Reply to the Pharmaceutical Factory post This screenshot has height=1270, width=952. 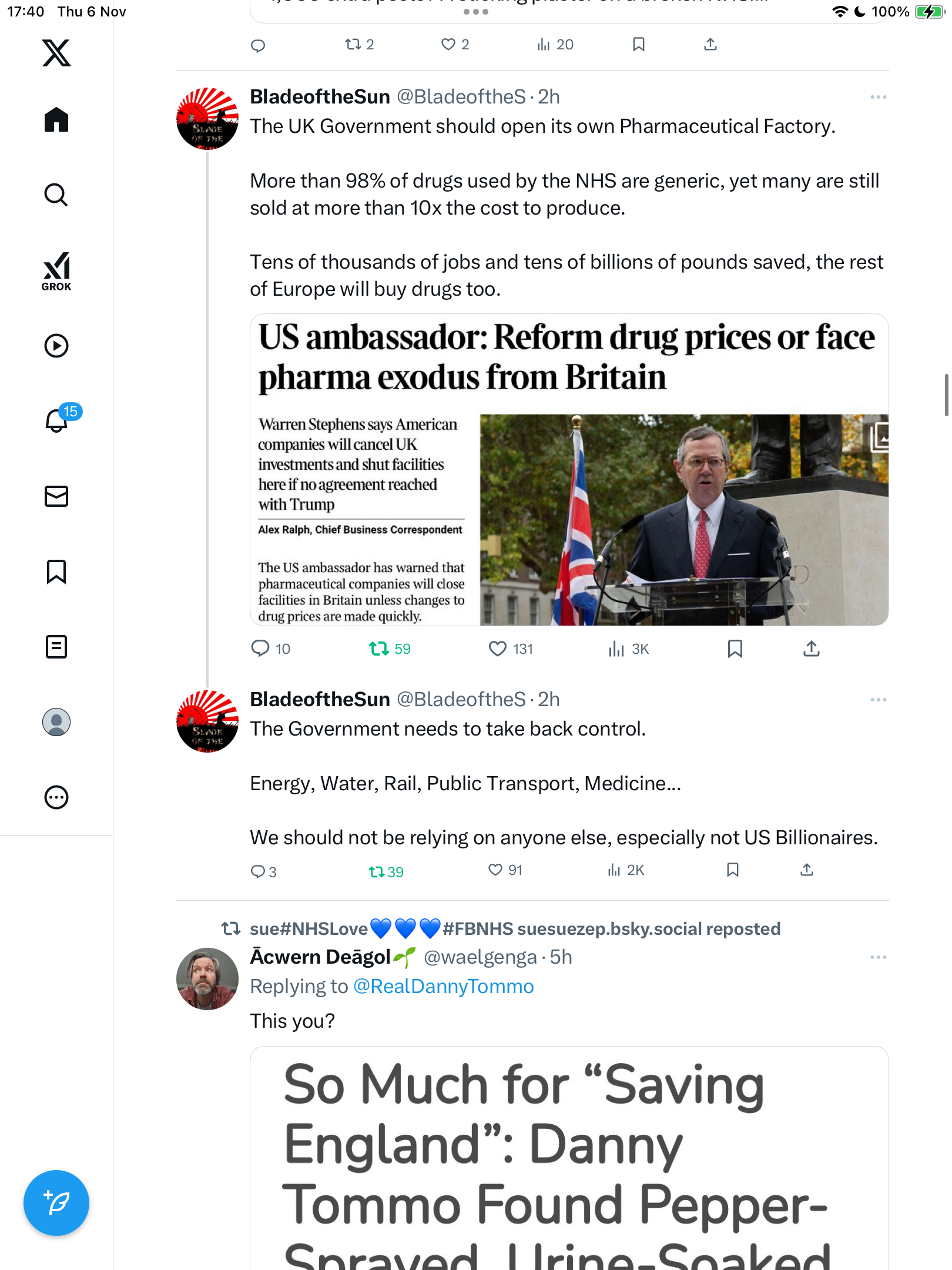click(x=260, y=649)
